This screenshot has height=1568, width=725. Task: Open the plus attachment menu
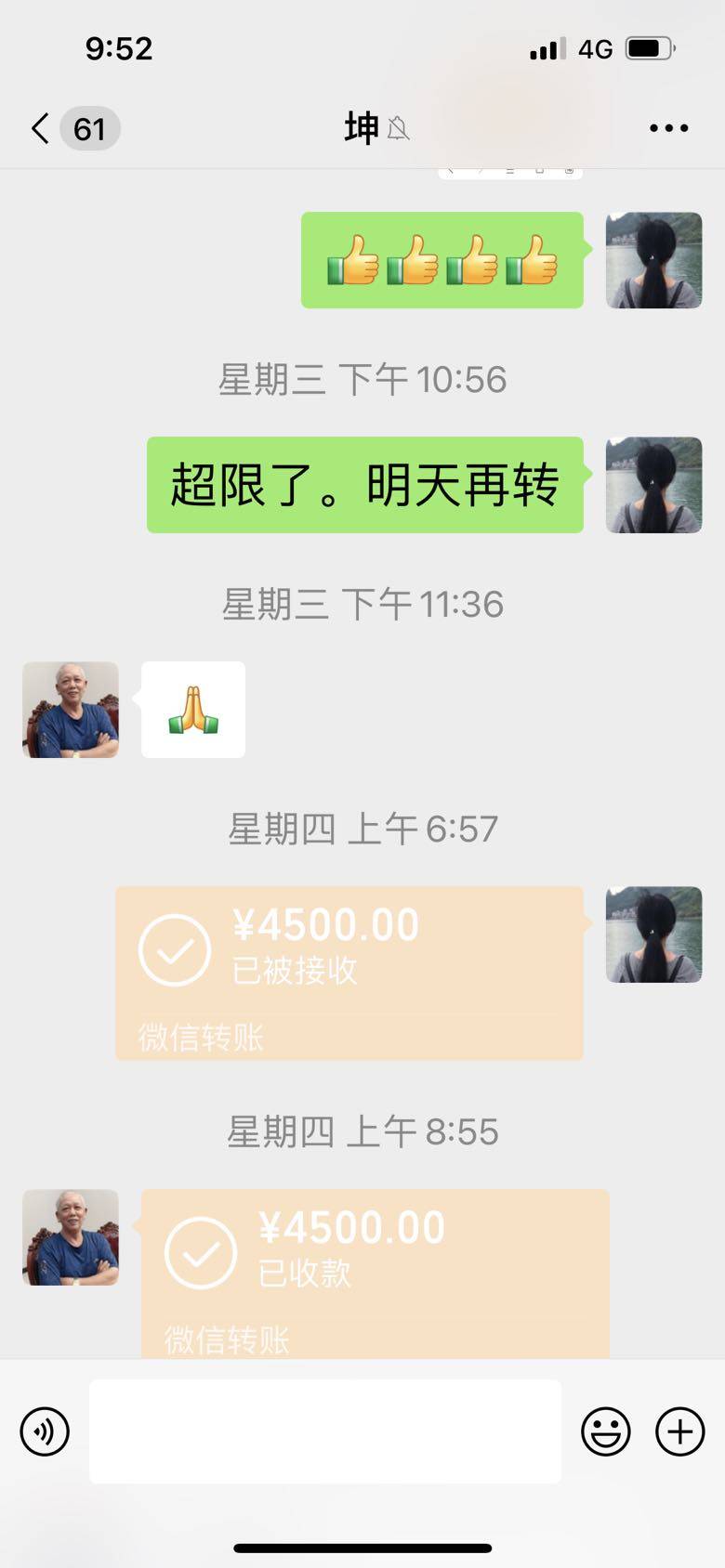pos(679,1431)
